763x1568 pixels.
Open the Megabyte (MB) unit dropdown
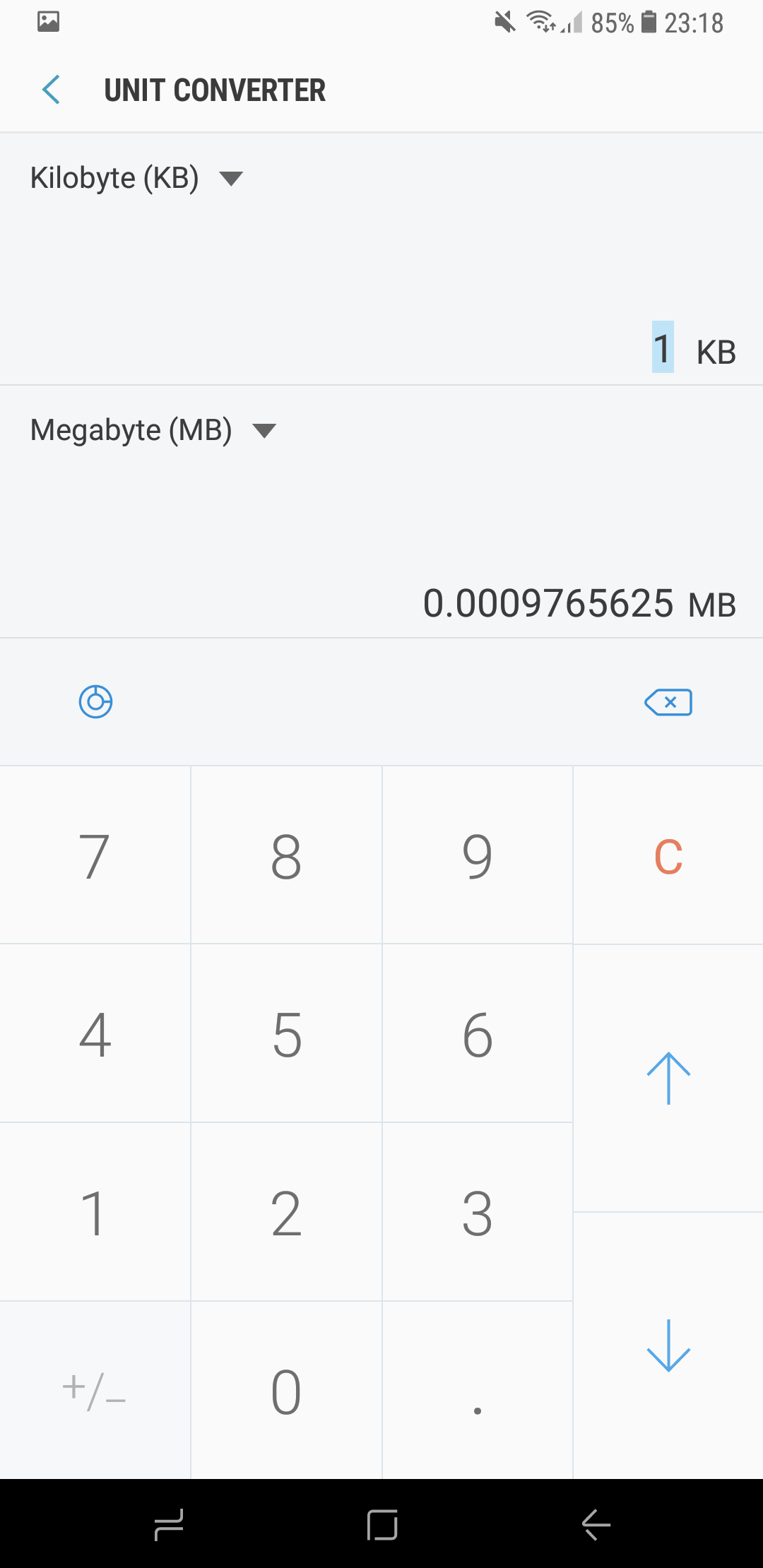[153, 430]
